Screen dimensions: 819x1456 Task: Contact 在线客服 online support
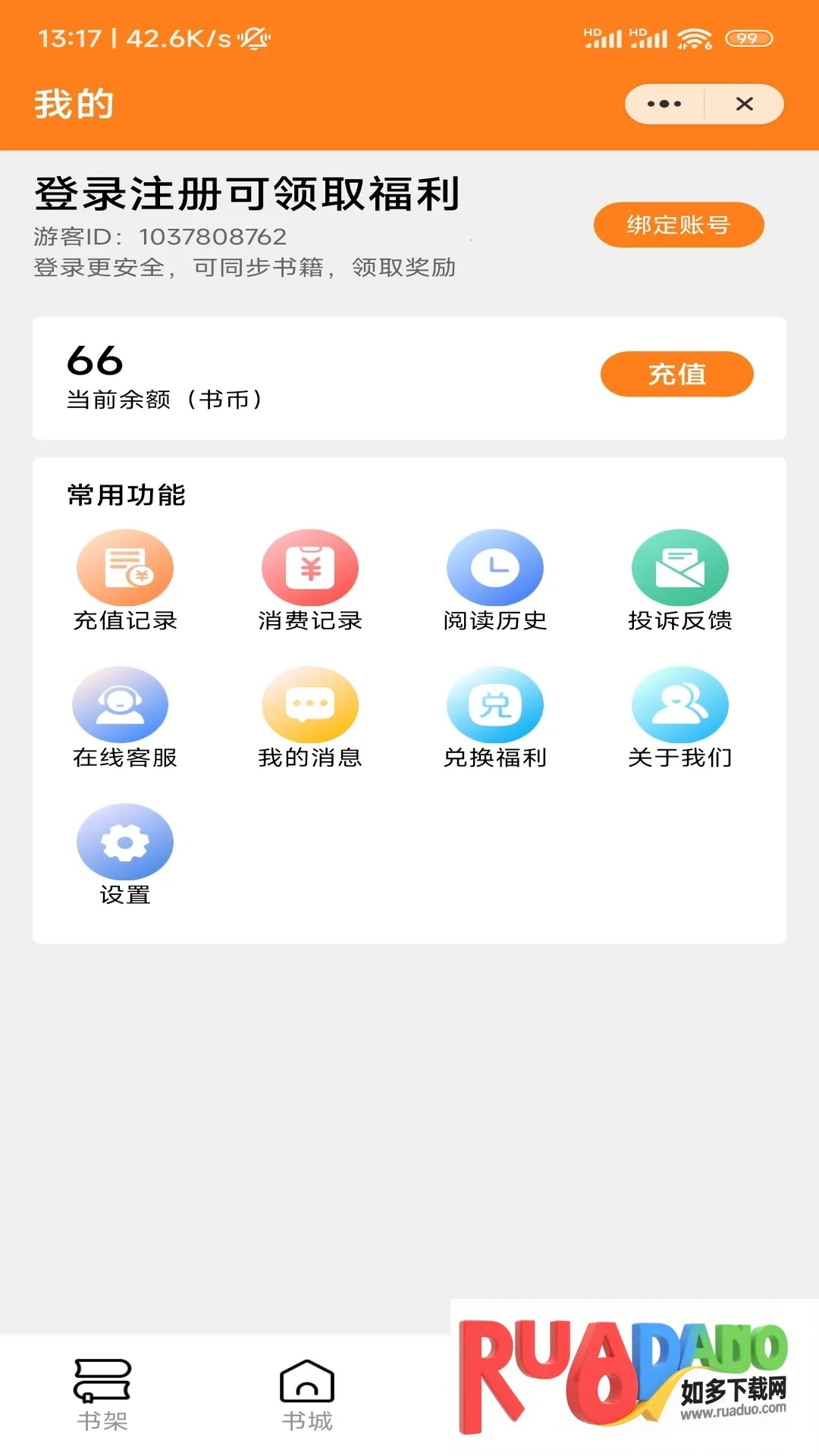[x=125, y=718]
